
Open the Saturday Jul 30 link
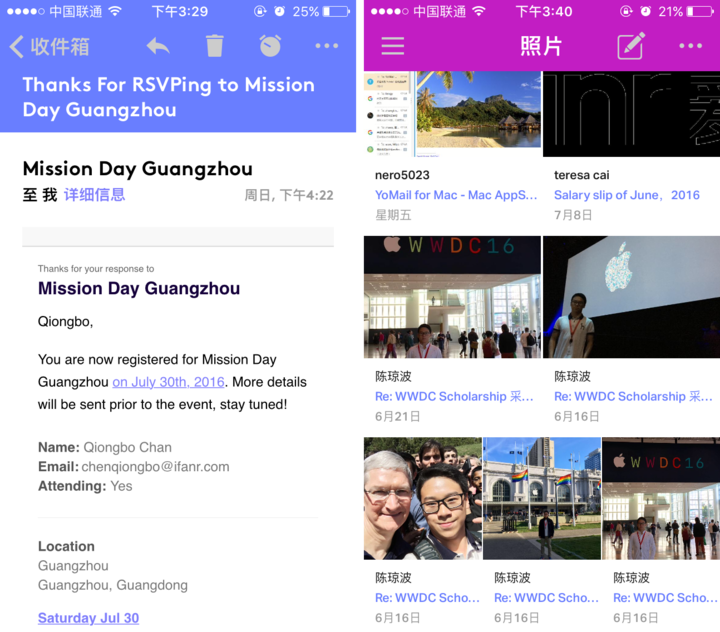88,618
